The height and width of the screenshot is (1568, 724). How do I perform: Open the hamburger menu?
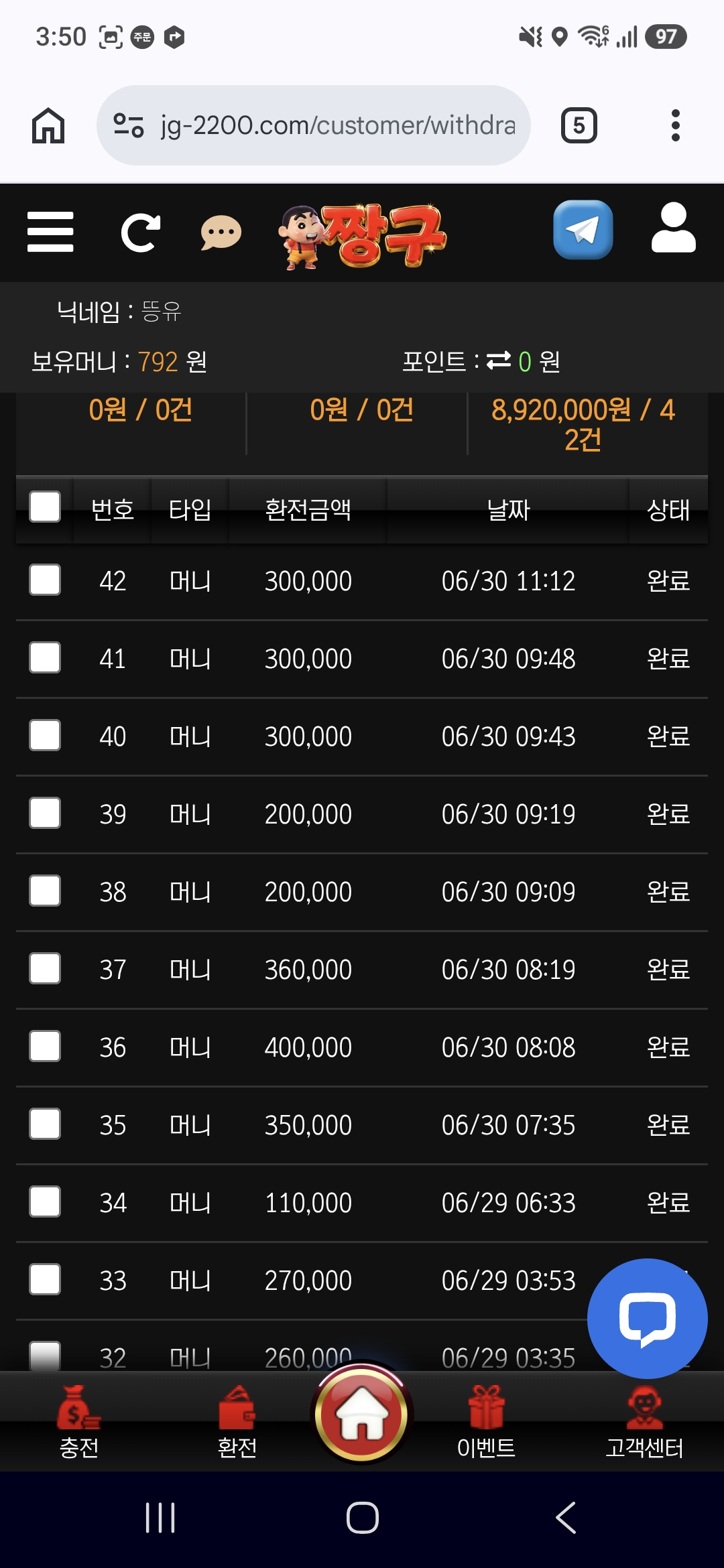50,232
